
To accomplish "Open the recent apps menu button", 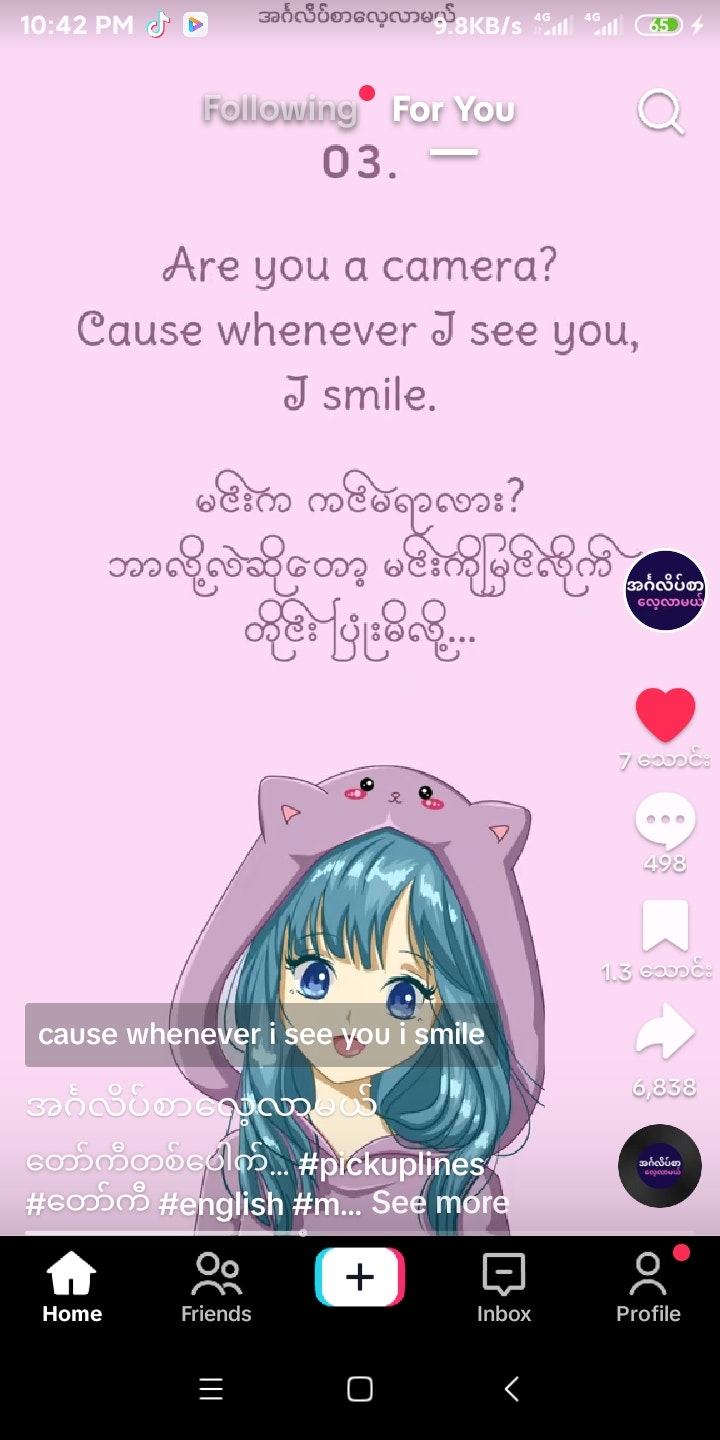I will click(210, 1389).
